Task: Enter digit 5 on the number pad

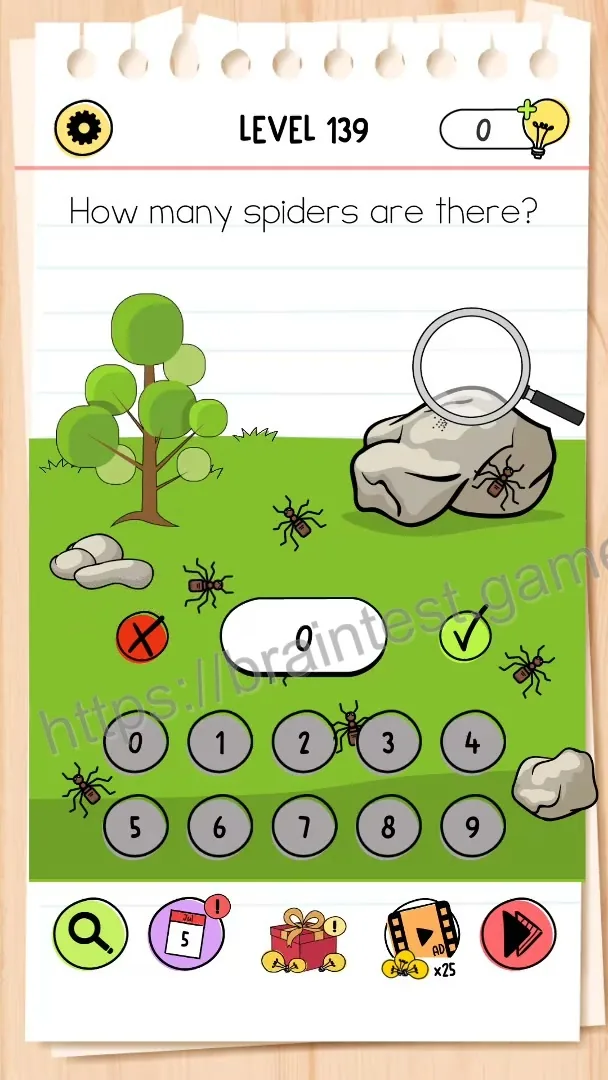Action: pyautogui.click(x=136, y=827)
